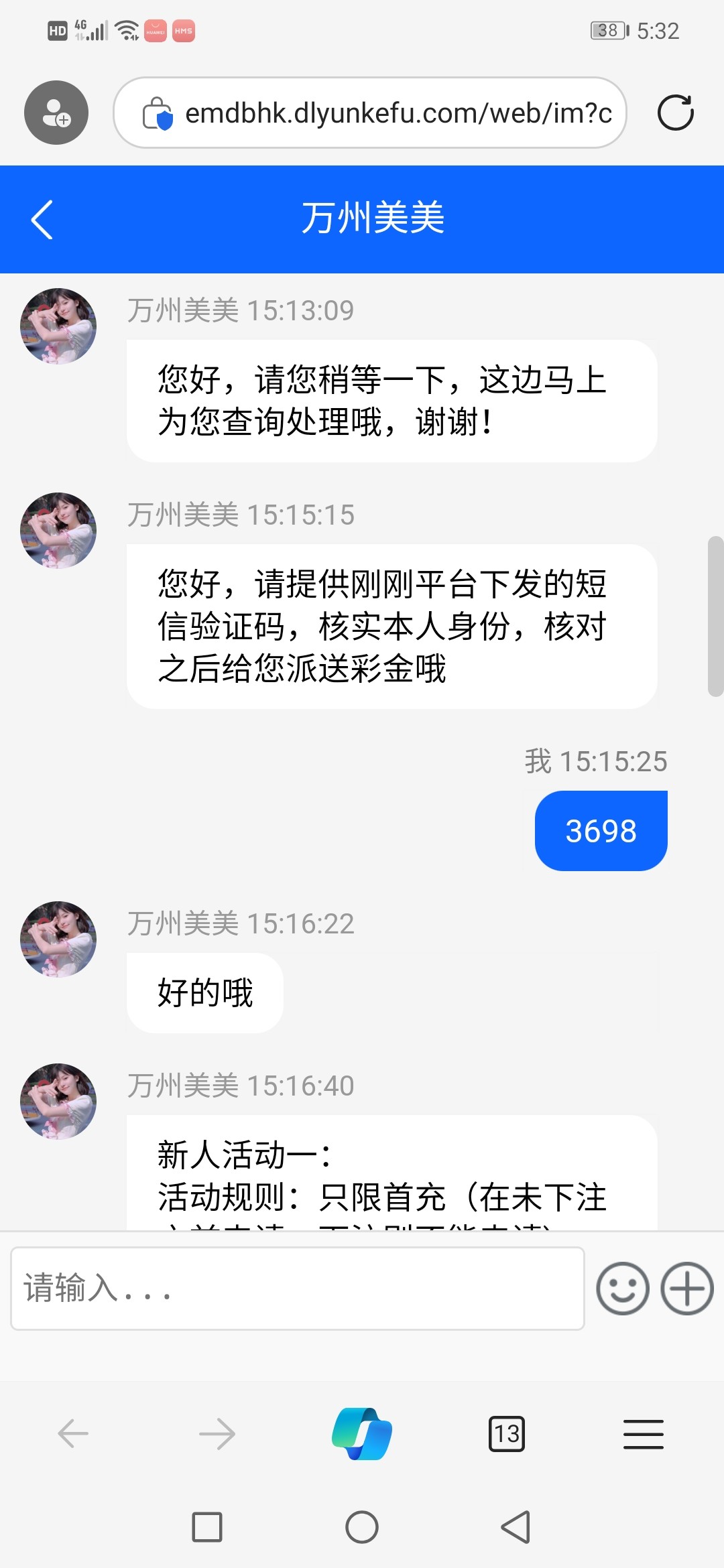724x1568 pixels.
Task: Go to the system home screen
Action: (362, 1527)
